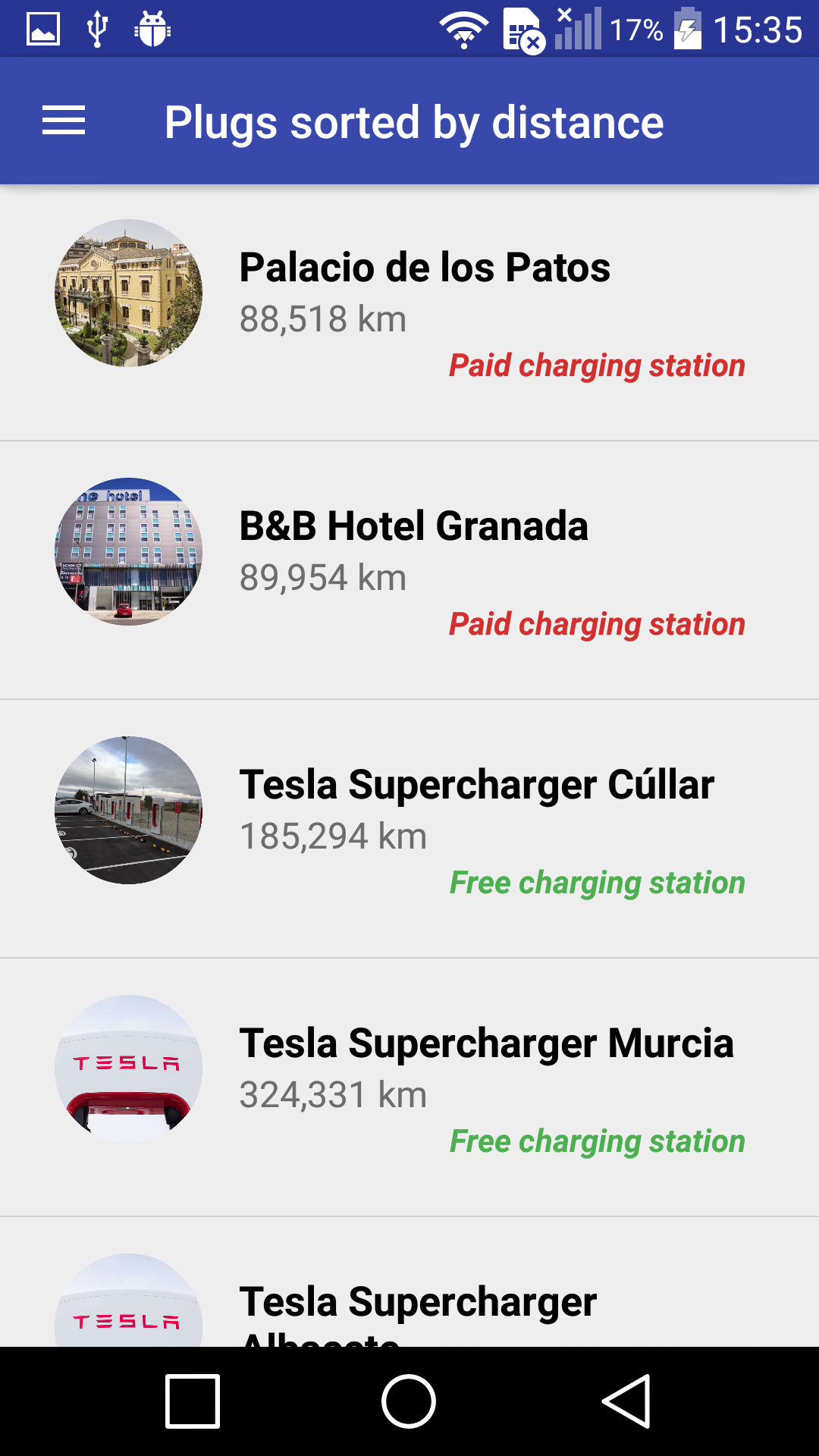Select the B&B Hotel Granada entry
This screenshot has height=1456, width=819.
coord(414,527)
